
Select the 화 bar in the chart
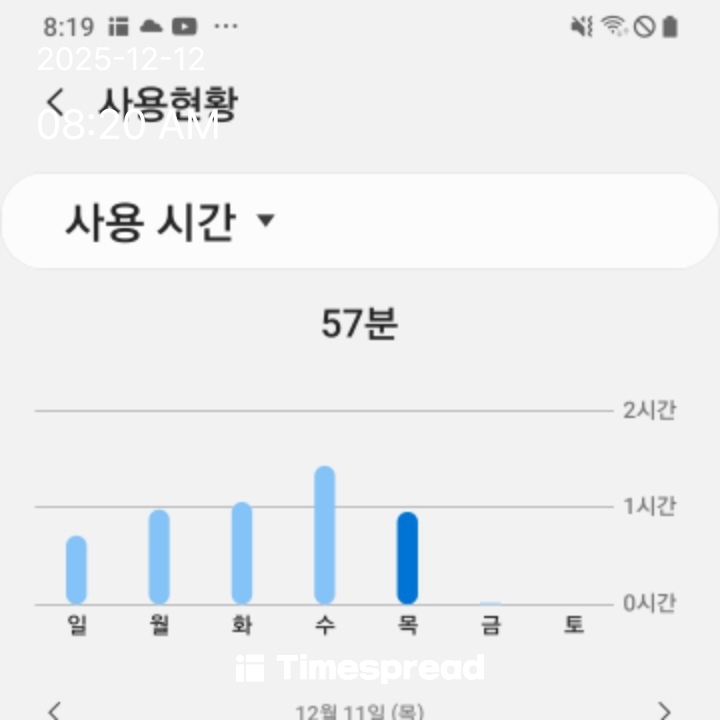point(242,553)
